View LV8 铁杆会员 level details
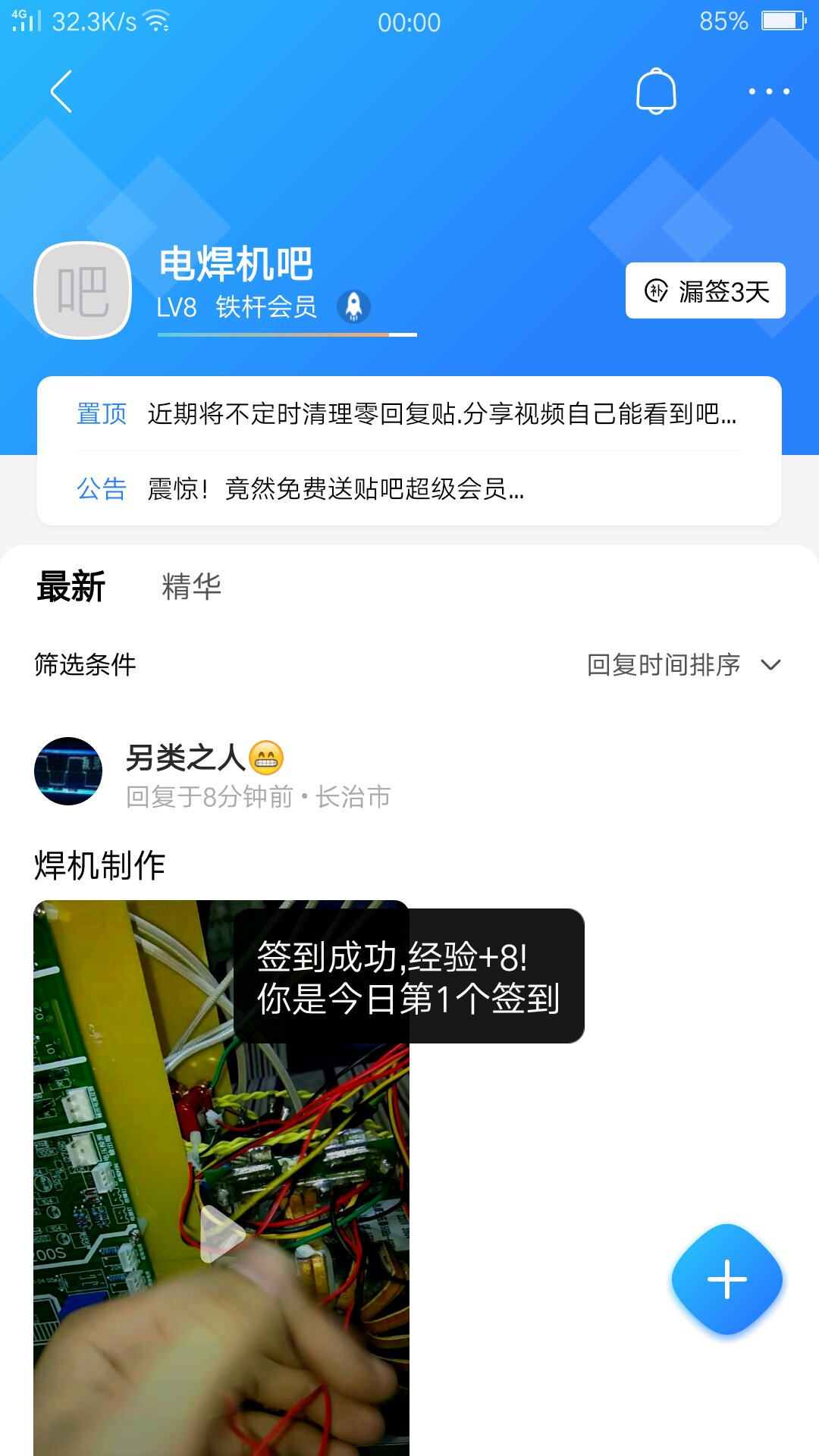The width and height of the screenshot is (819, 1456). click(x=237, y=307)
